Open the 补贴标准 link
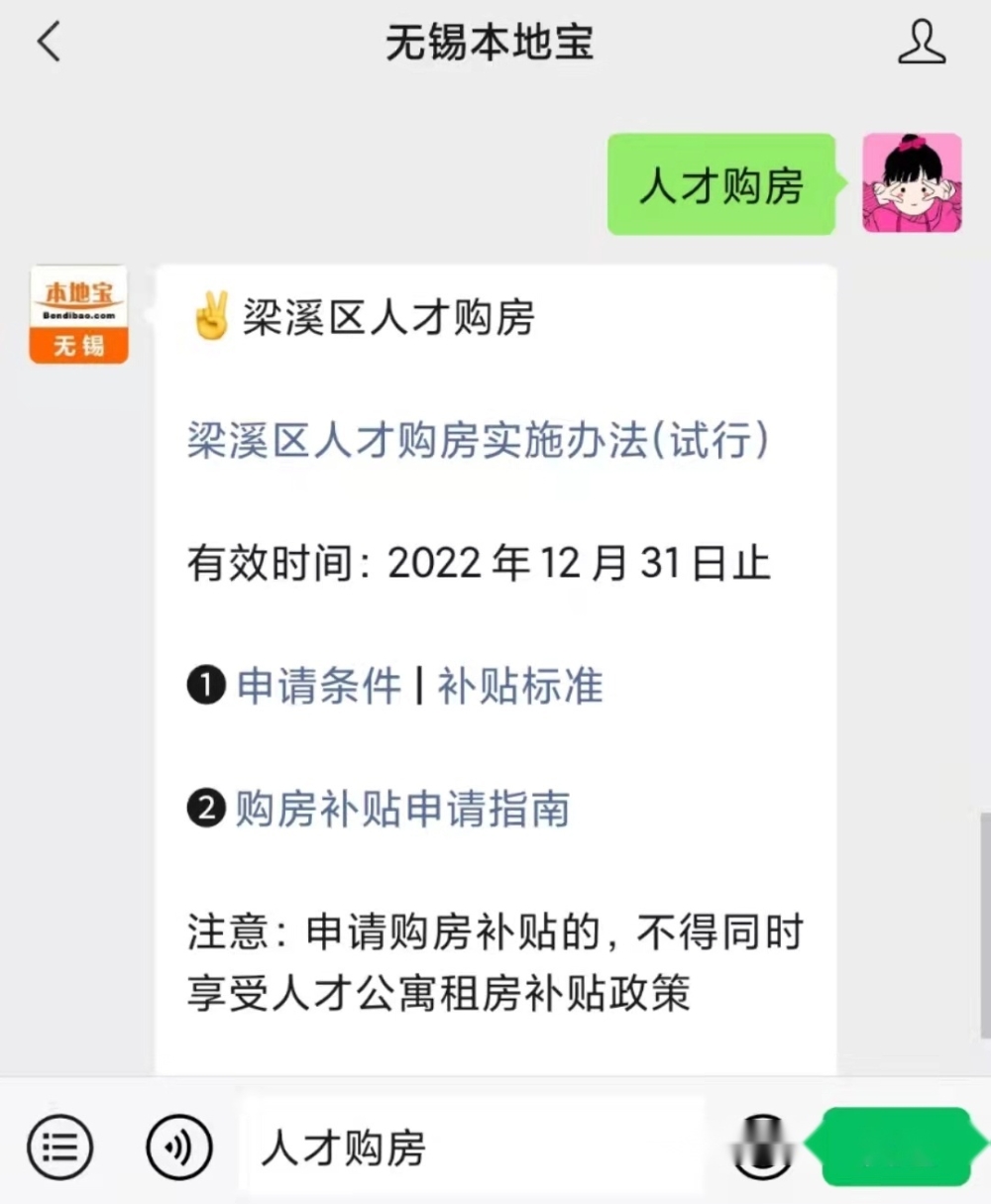991x1204 pixels. [520, 686]
